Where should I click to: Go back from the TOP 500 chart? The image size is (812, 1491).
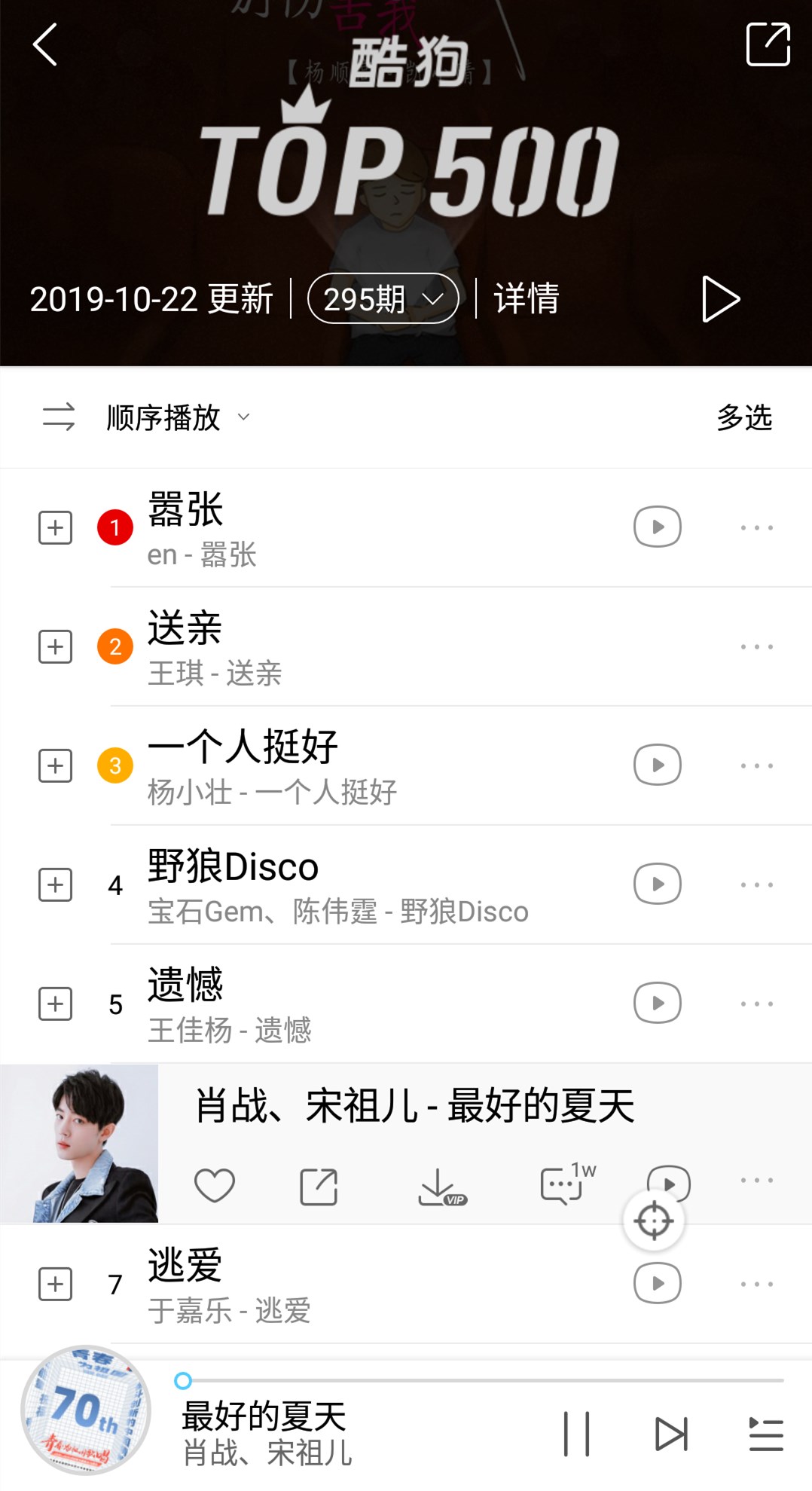tap(45, 44)
